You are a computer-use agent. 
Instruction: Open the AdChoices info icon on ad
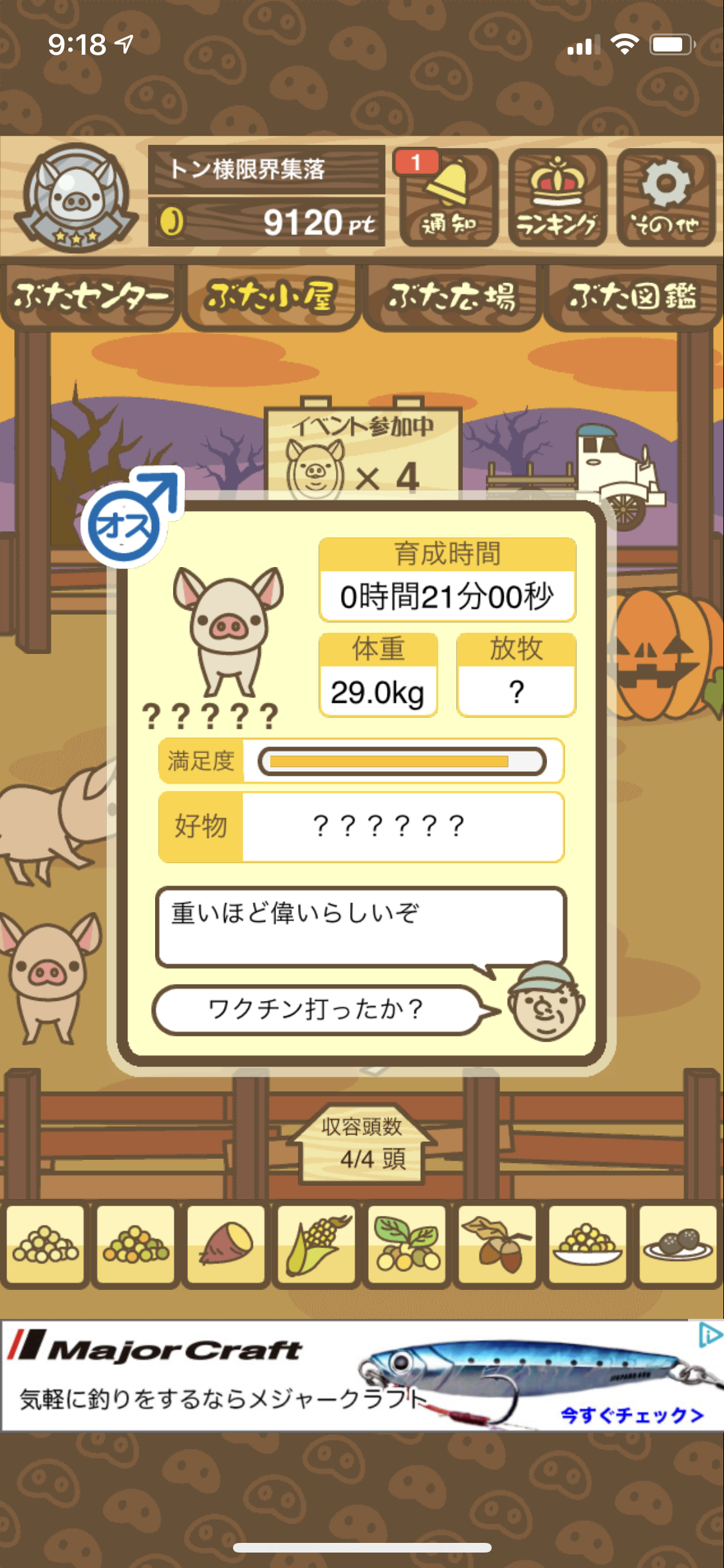click(x=709, y=1336)
